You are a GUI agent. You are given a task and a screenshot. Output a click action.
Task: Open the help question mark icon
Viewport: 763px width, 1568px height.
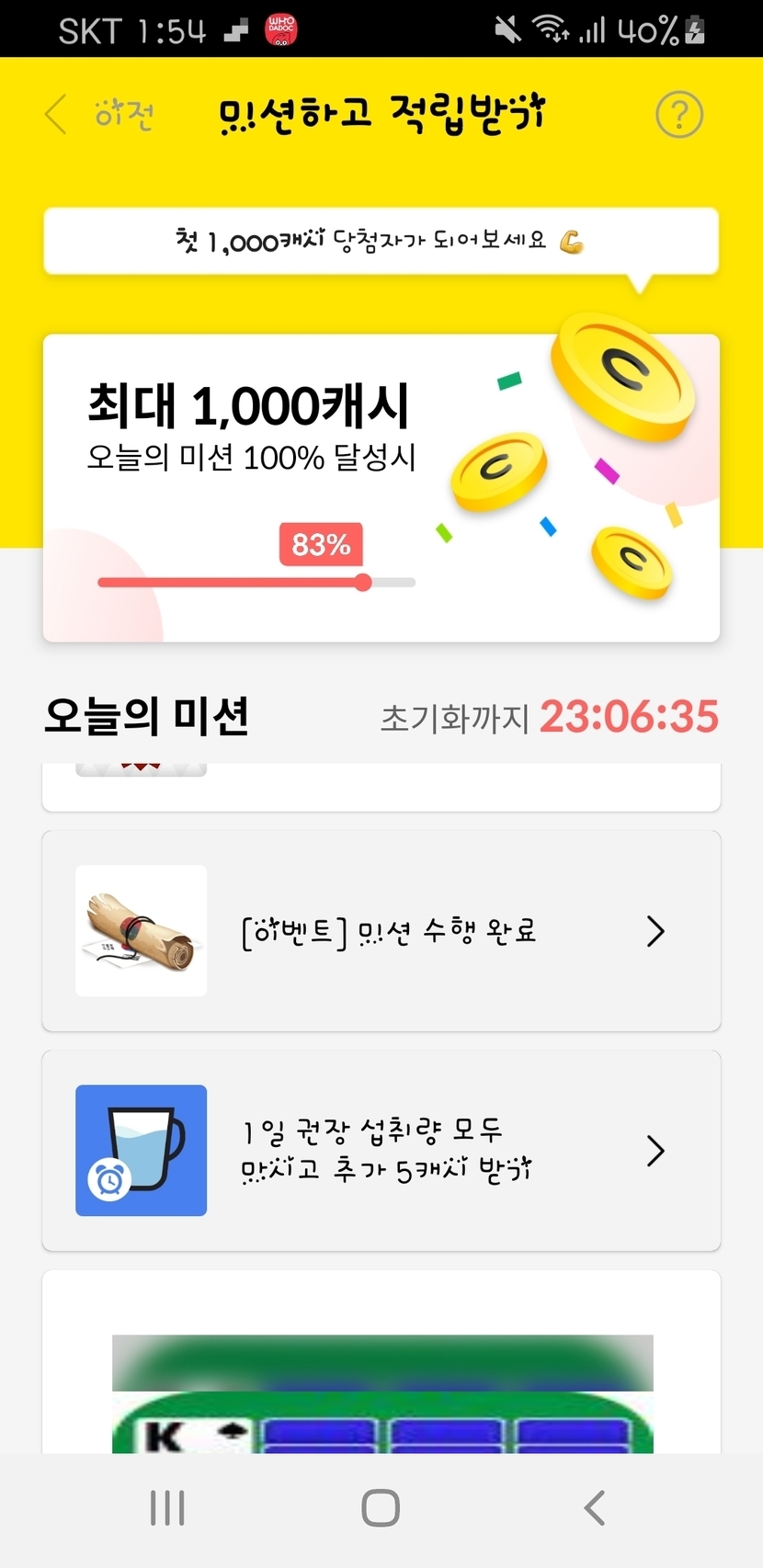click(678, 115)
